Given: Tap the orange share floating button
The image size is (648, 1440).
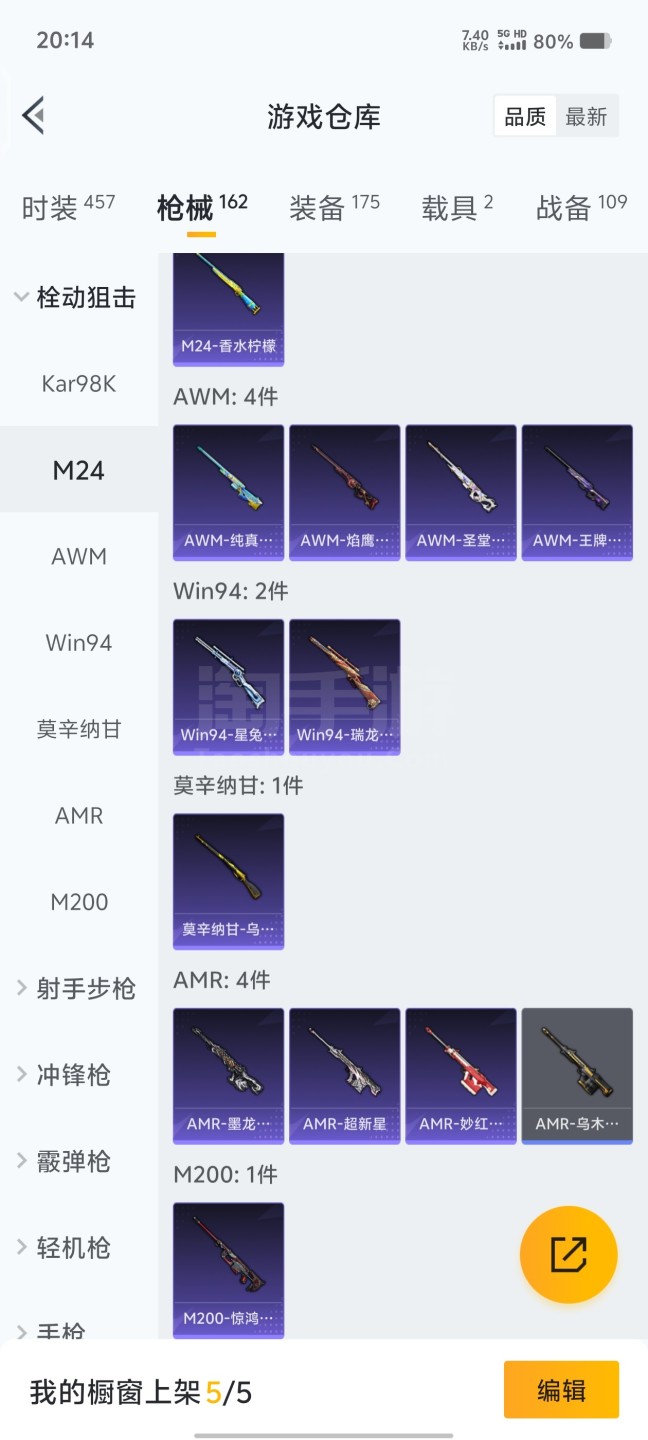Looking at the screenshot, I should [568, 1254].
